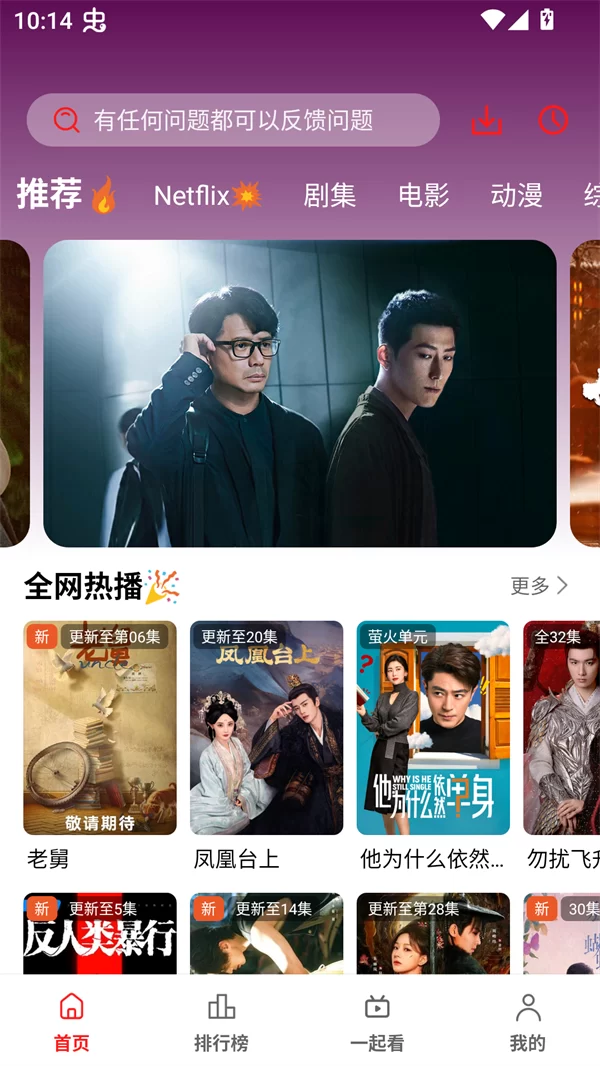Open the search box at the top
600x1066 pixels.
click(232, 121)
